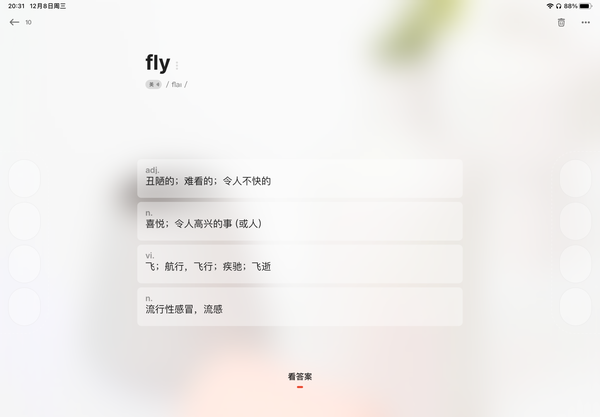Choose the option 喜悦；令人高兴的事（或人）
This screenshot has height=417, width=600.
coord(299,221)
